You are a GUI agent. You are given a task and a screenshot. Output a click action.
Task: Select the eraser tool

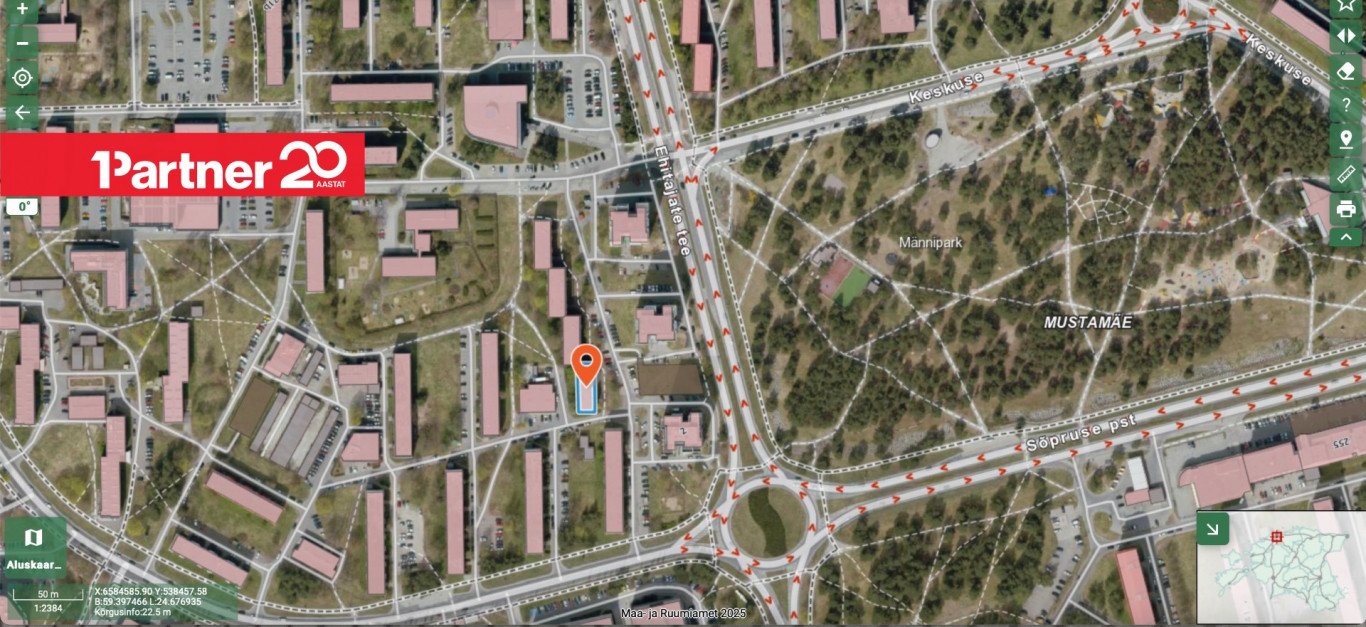click(x=1346, y=70)
